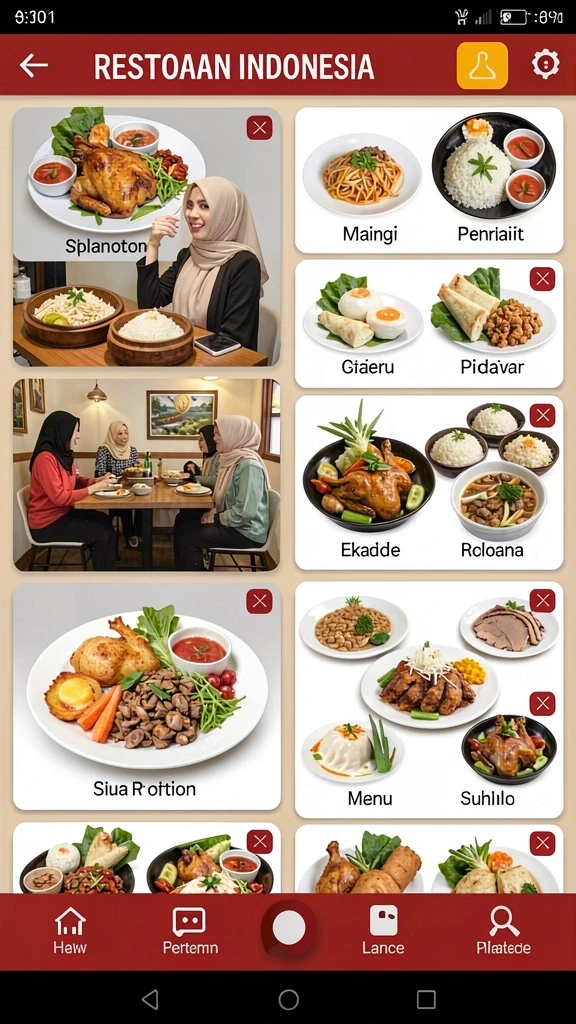576x1024 pixels.
Task: Close the Ekadde Rcloana card
Action: pyautogui.click(x=542, y=415)
